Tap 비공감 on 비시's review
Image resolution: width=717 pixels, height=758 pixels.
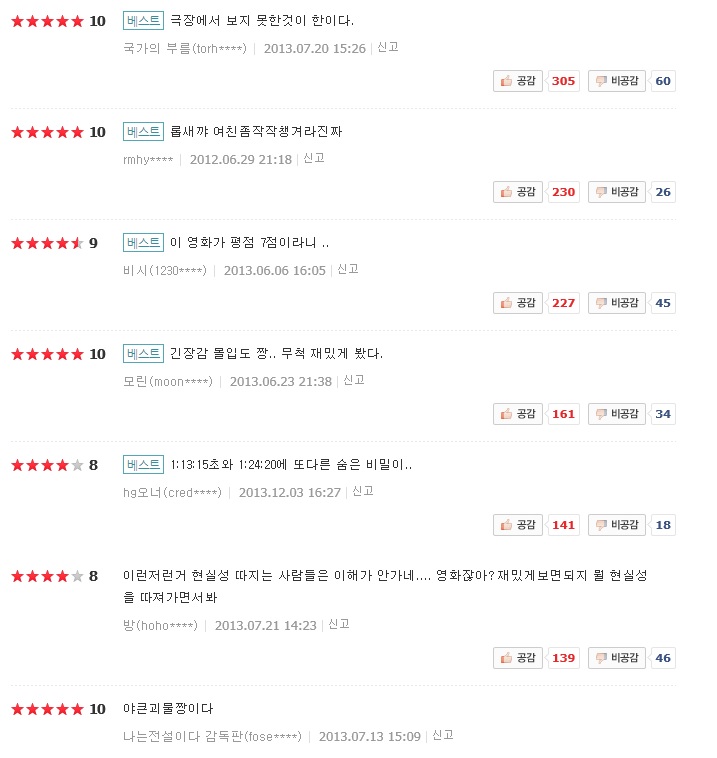pos(616,303)
